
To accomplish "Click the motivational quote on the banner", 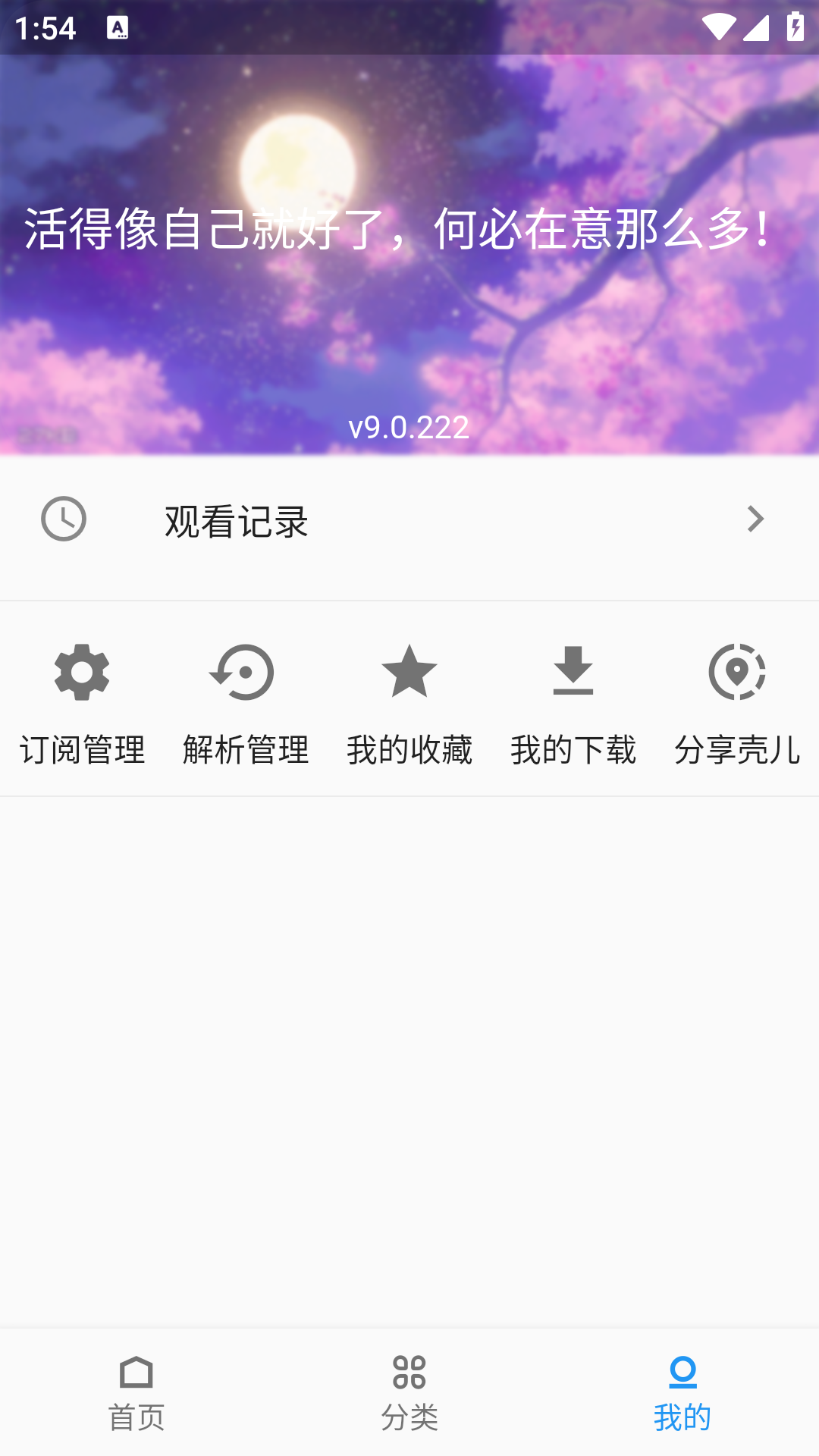I will (397, 229).
